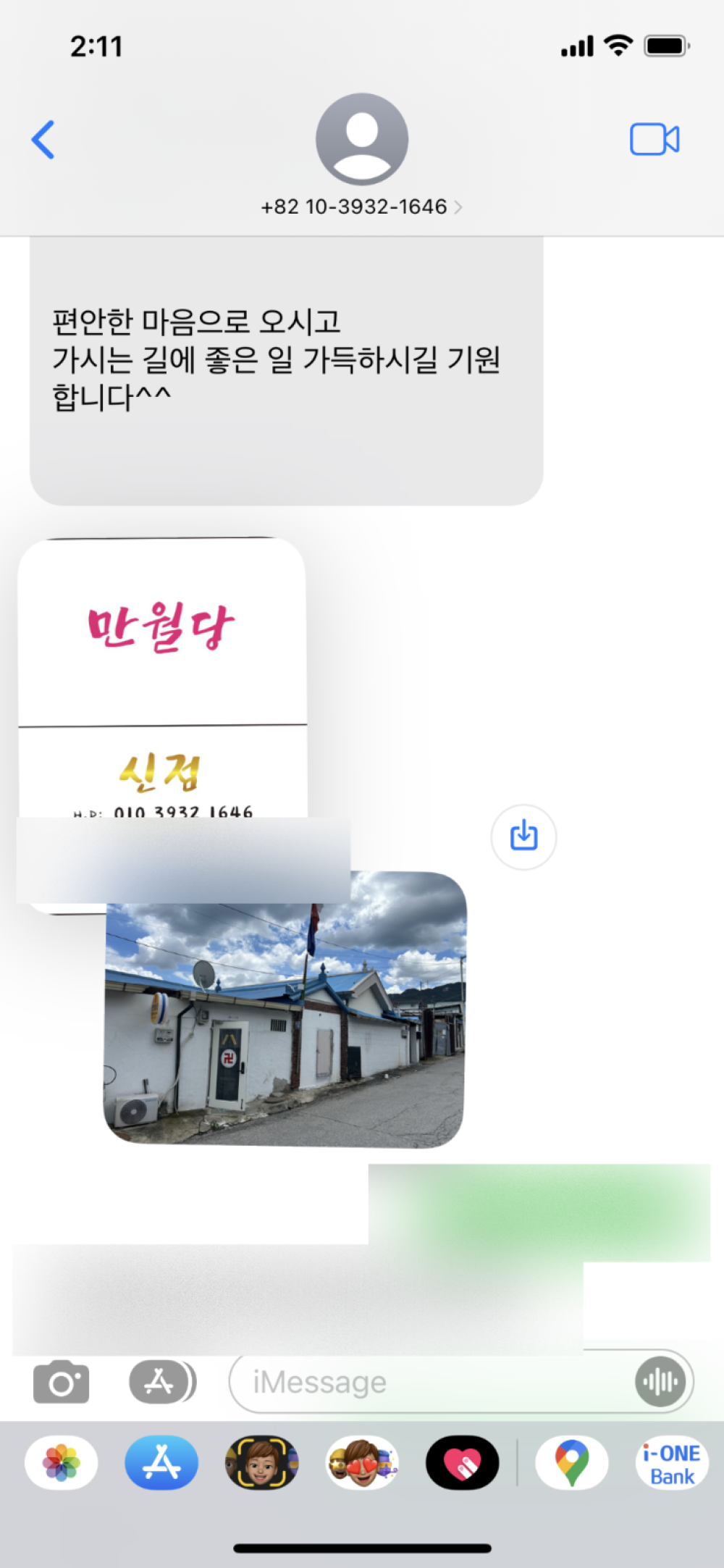Open the camera to attach a photo

point(62,1383)
